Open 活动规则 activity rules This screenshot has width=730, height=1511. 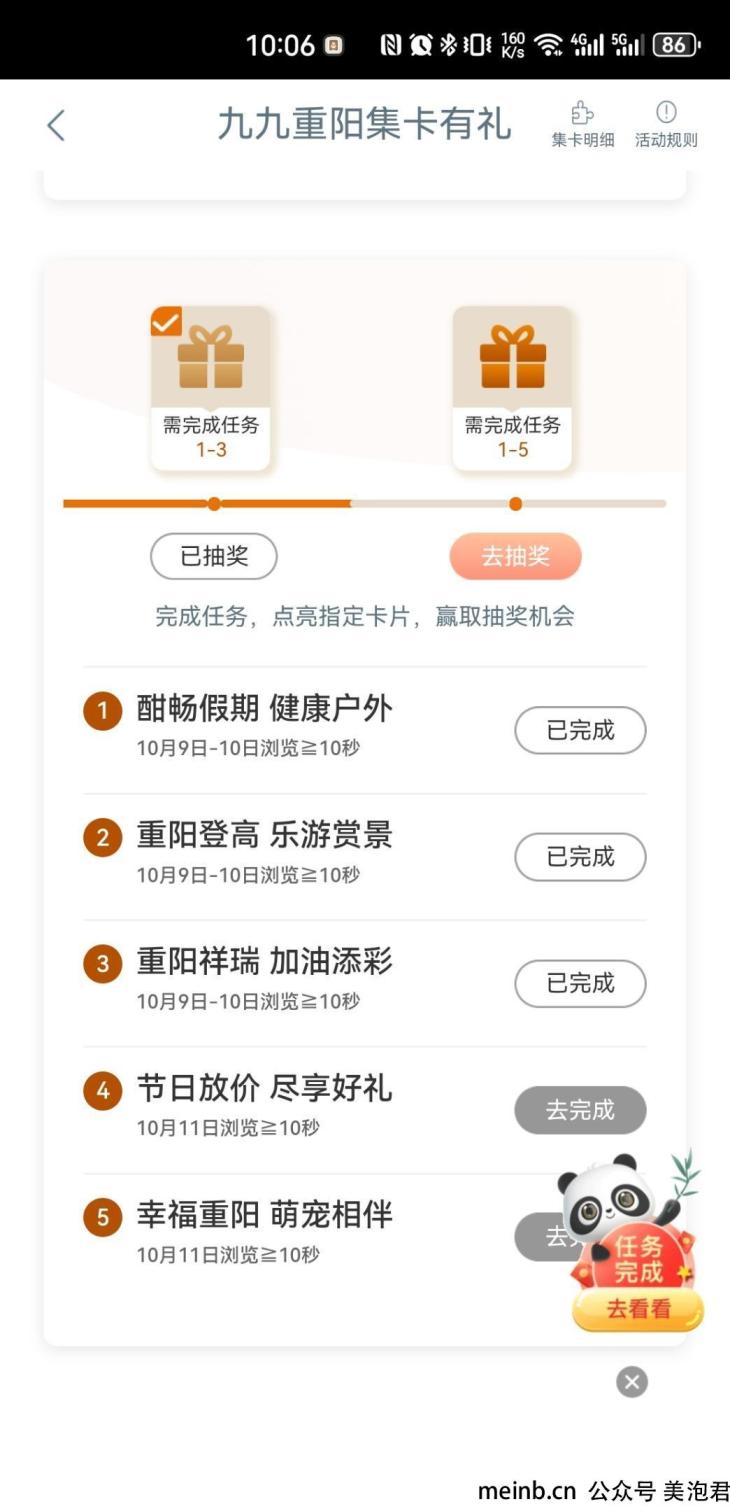[x=666, y=125]
